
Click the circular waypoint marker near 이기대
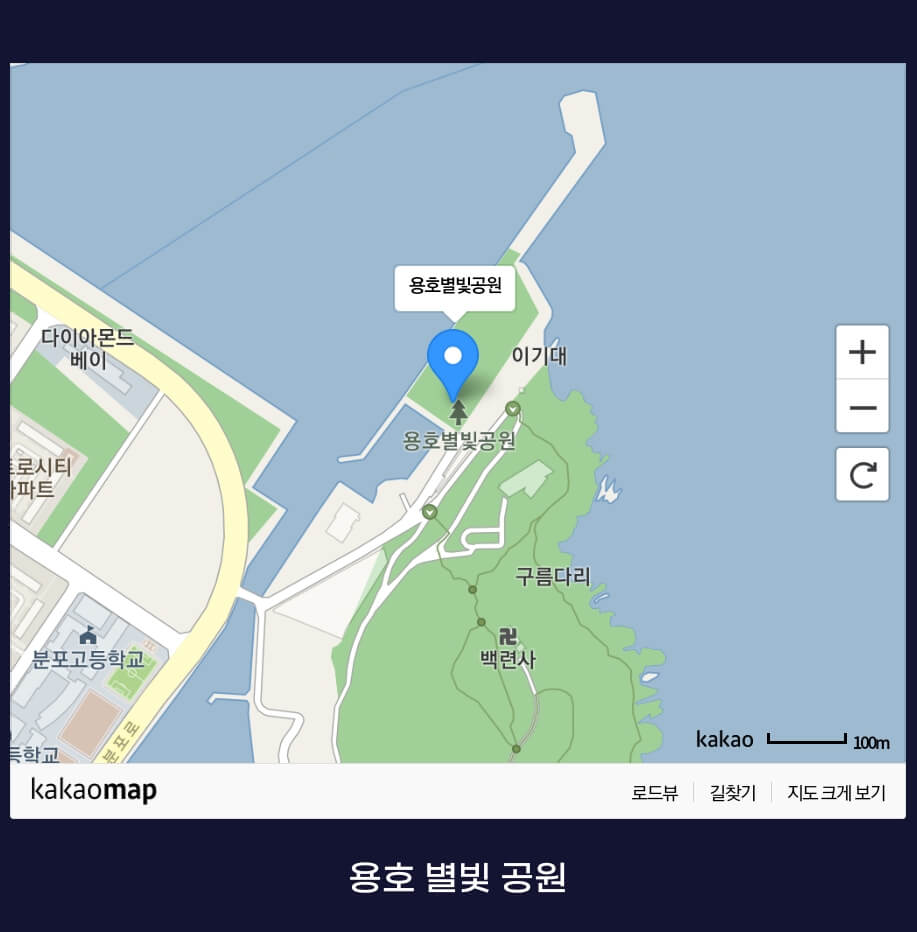click(x=513, y=409)
